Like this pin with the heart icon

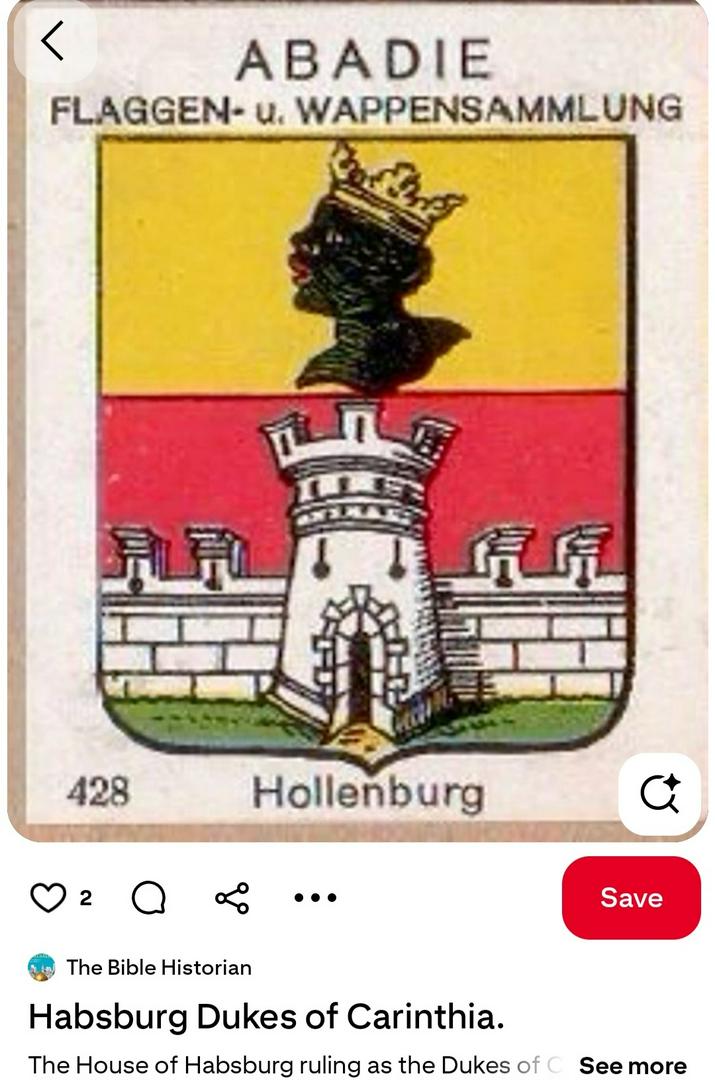pyautogui.click(x=48, y=898)
